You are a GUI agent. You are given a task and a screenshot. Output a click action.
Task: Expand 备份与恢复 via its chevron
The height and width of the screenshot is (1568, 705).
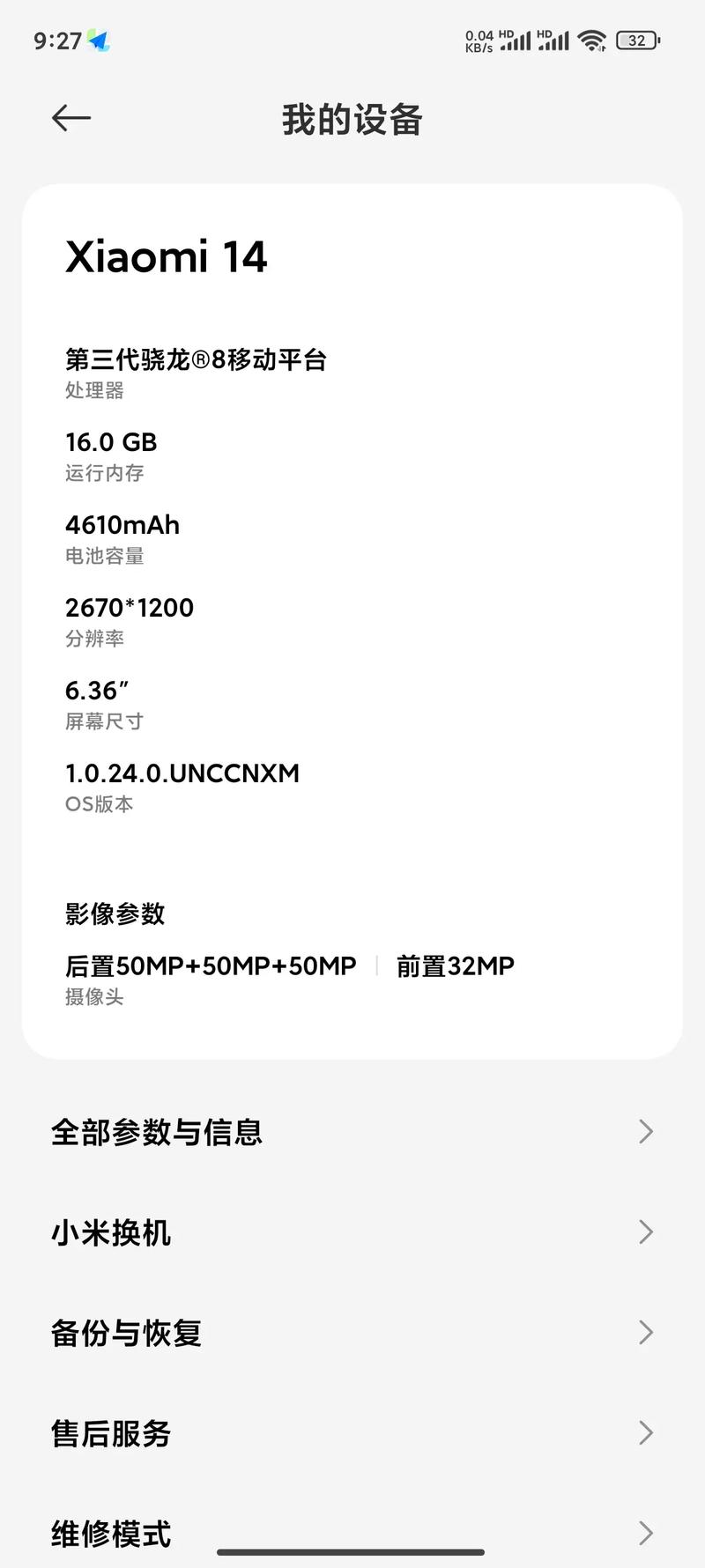click(x=648, y=1333)
